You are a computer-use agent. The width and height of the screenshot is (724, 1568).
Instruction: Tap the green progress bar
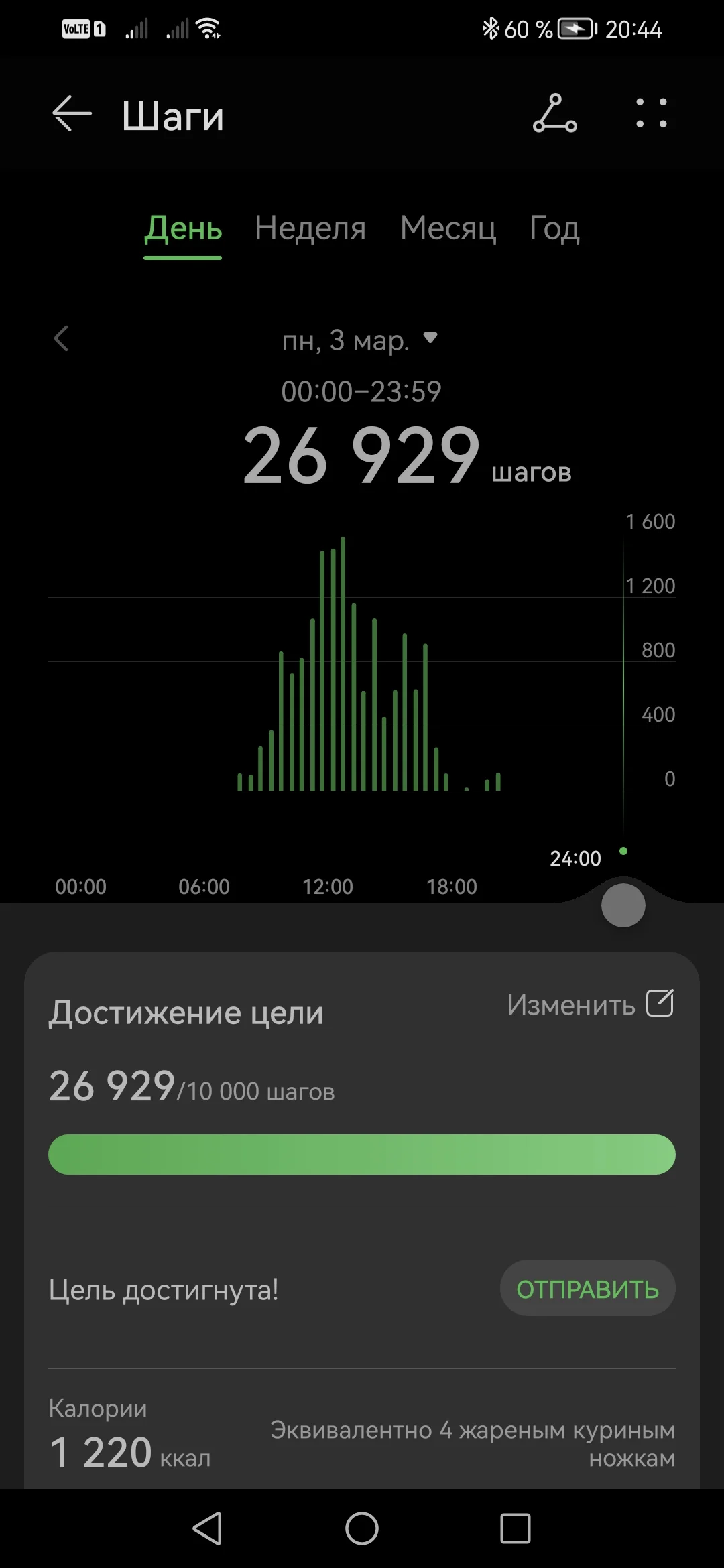coord(362,1154)
